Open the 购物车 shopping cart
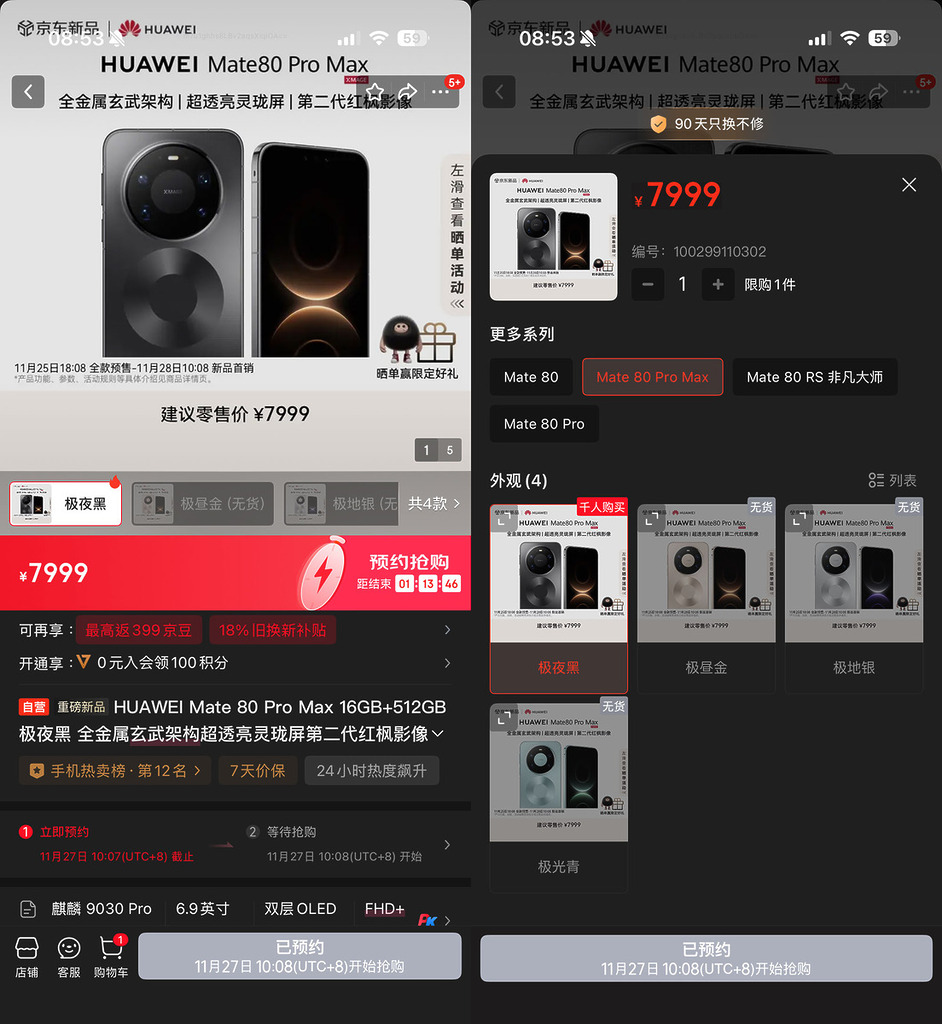Image resolution: width=942 pixels, height=1024 pixels. pyautogui.click(x=111, y=957)
